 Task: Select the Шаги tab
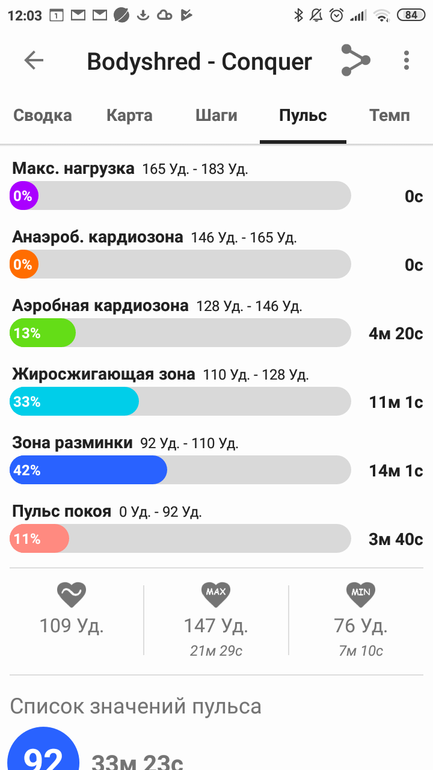tap(216, 116)
